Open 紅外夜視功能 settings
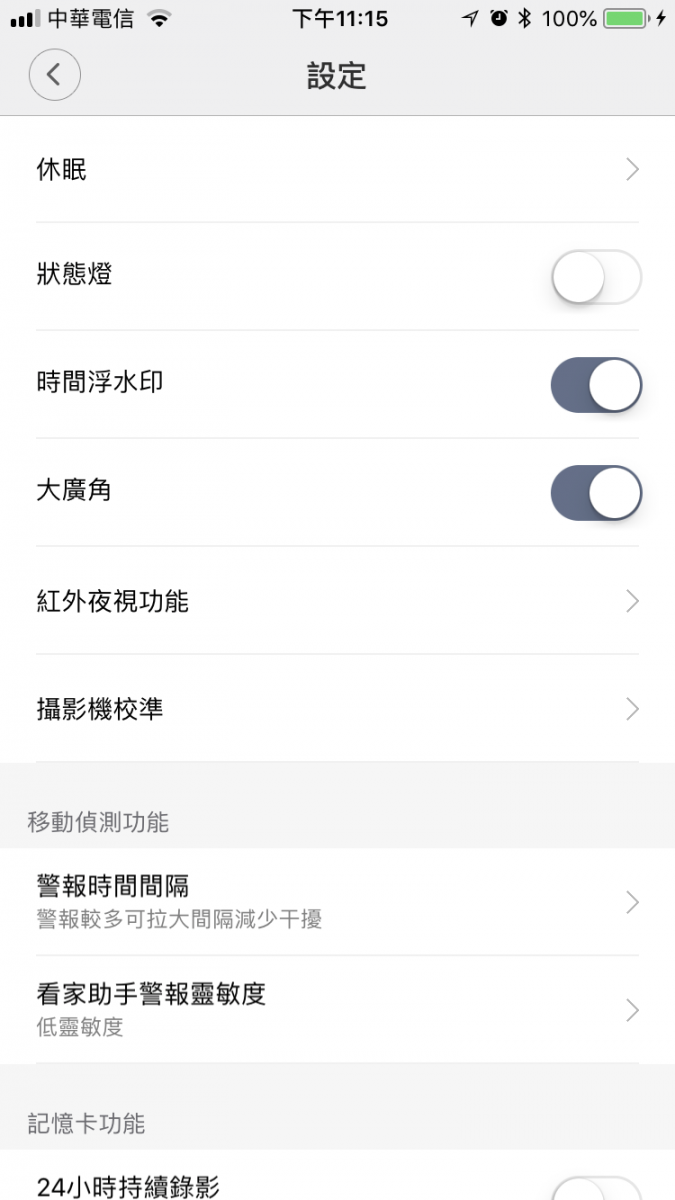 (337, 601)
